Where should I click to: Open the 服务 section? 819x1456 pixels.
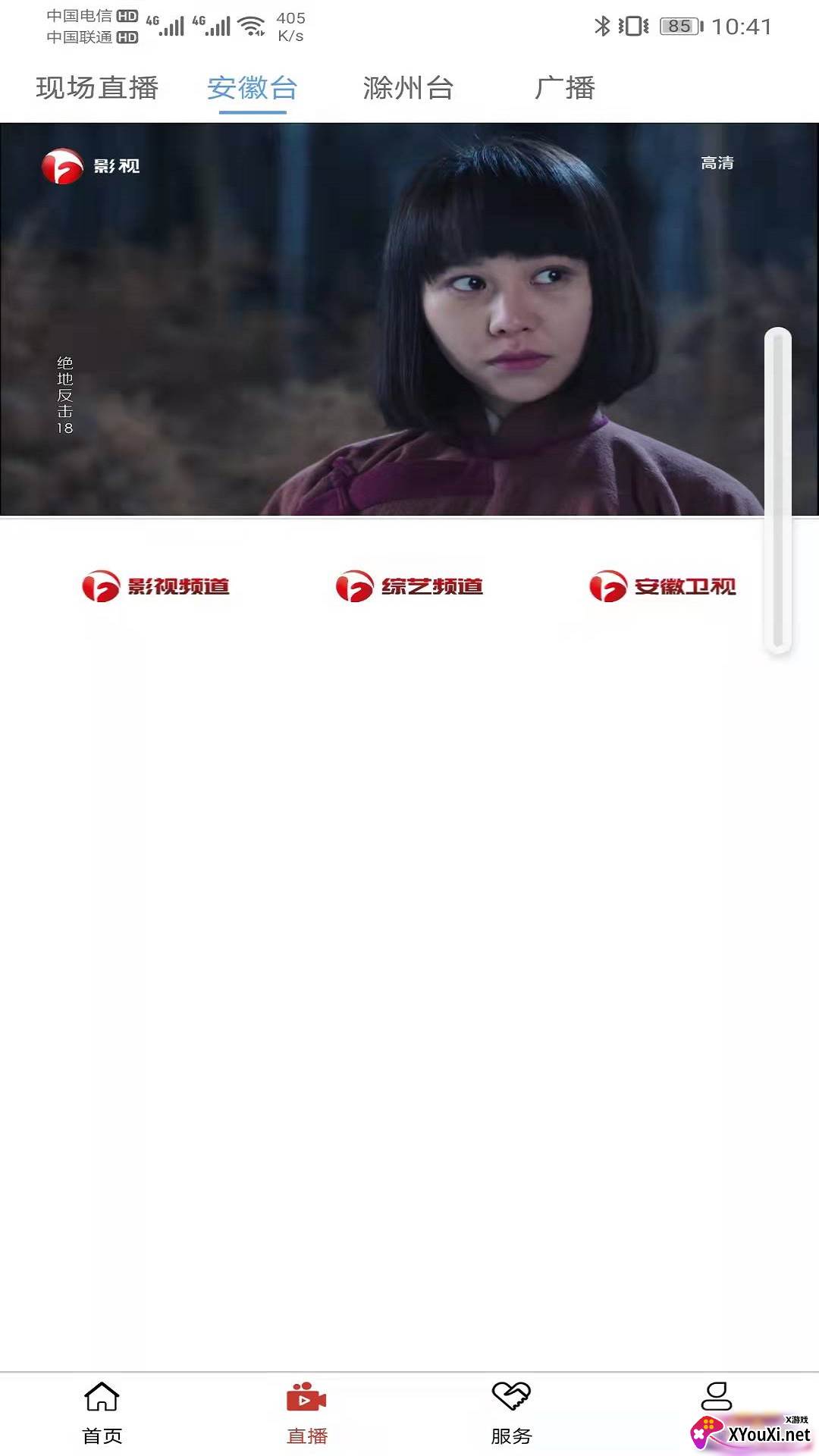point(511,1412)
